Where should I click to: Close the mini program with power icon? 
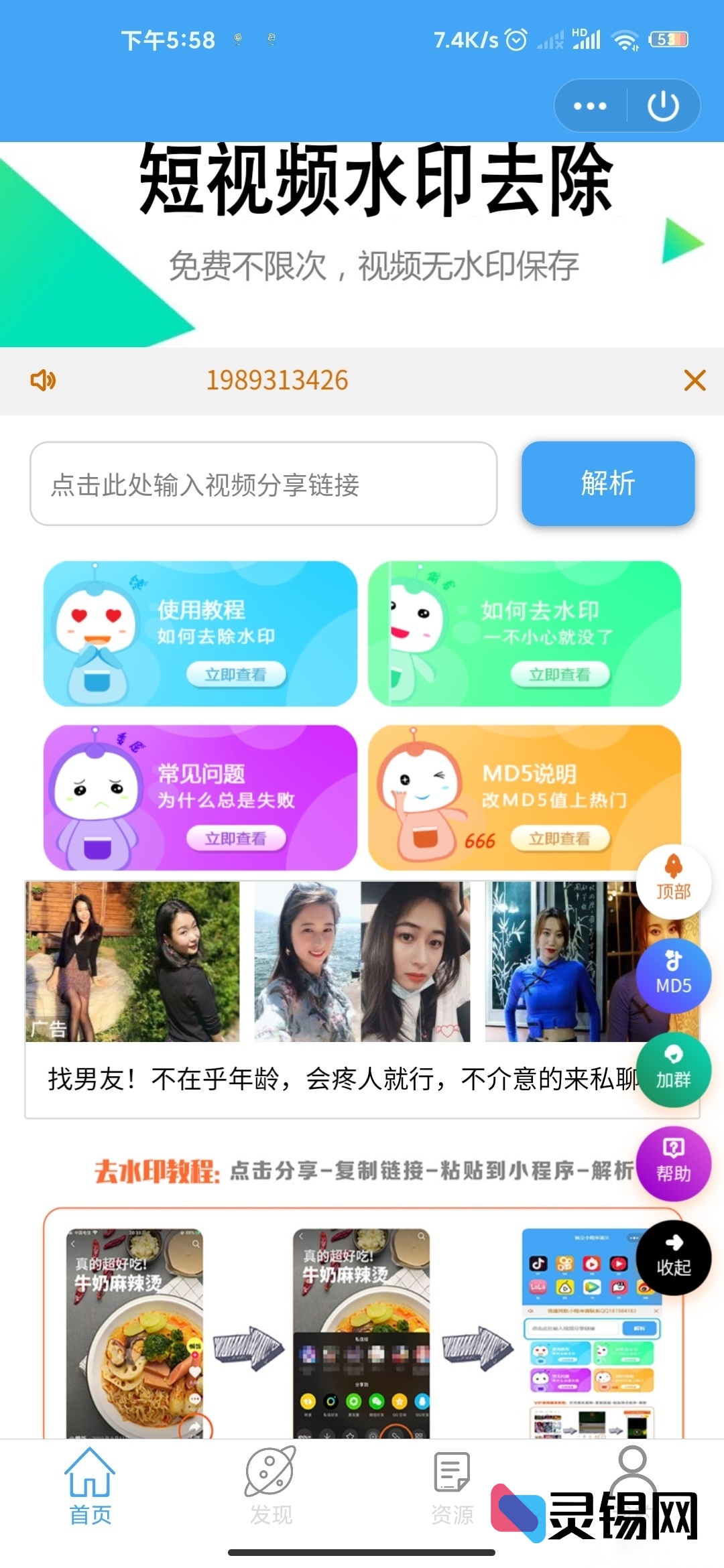[663, 106]
